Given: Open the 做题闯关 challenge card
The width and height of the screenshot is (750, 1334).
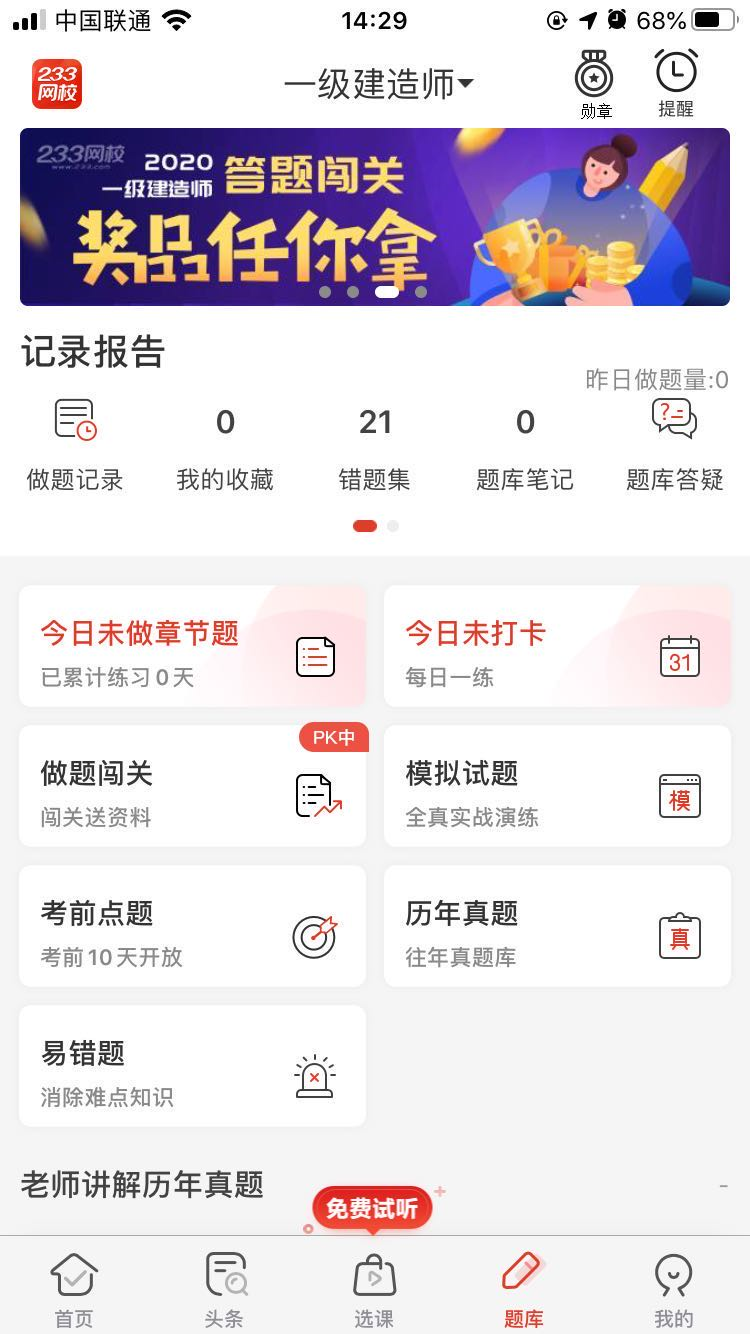Looking at the screenshot, I should tap(192, 787).
